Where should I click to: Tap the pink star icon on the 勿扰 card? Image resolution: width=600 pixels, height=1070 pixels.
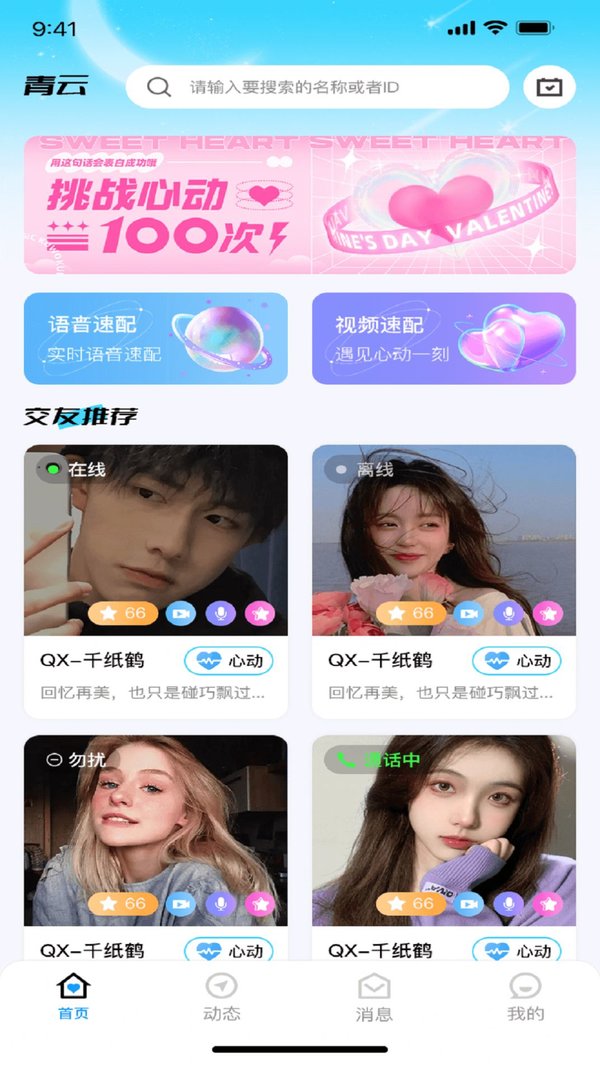259,903
